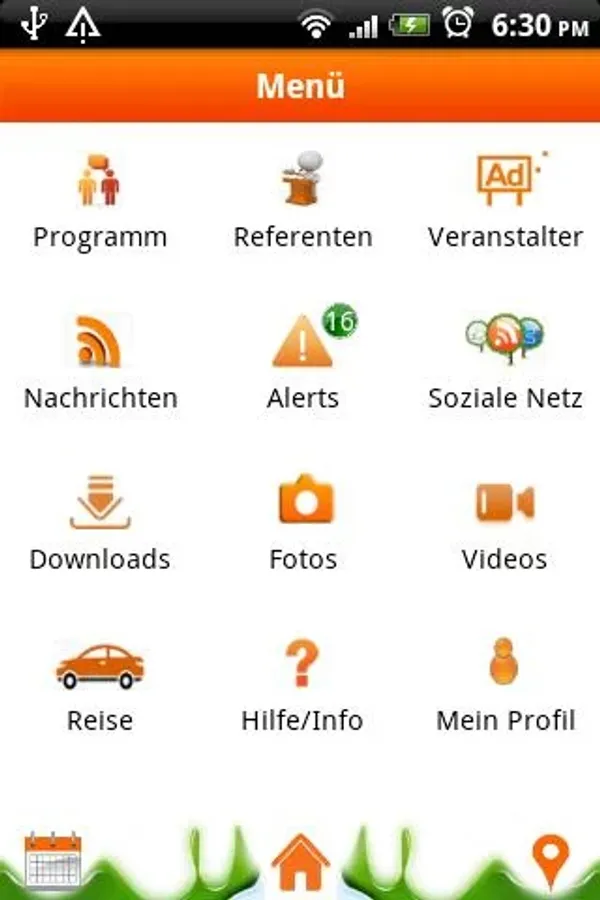Open the map location pin

pos(550,860)
